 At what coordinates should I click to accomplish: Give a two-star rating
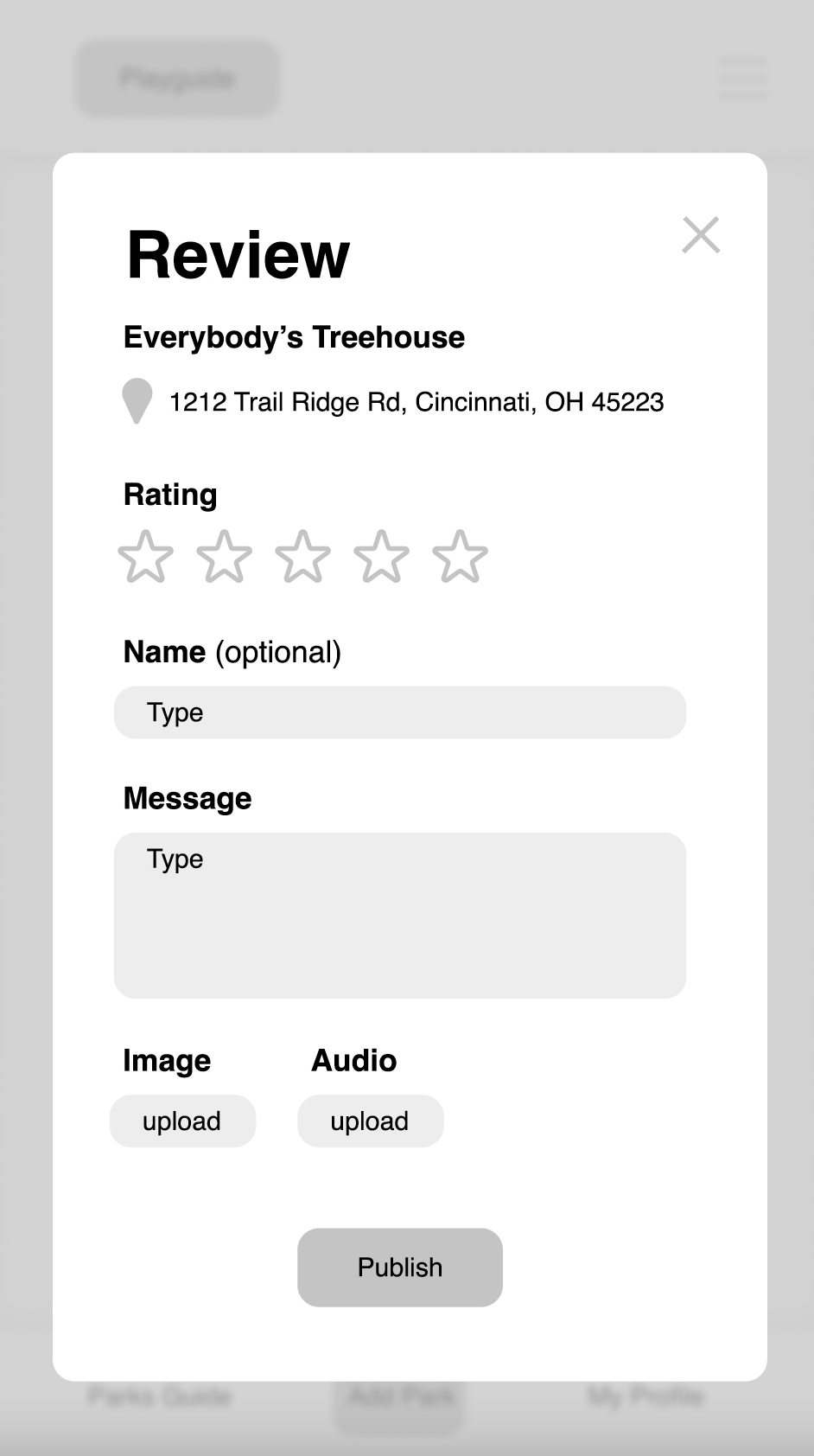coord(224,557)
